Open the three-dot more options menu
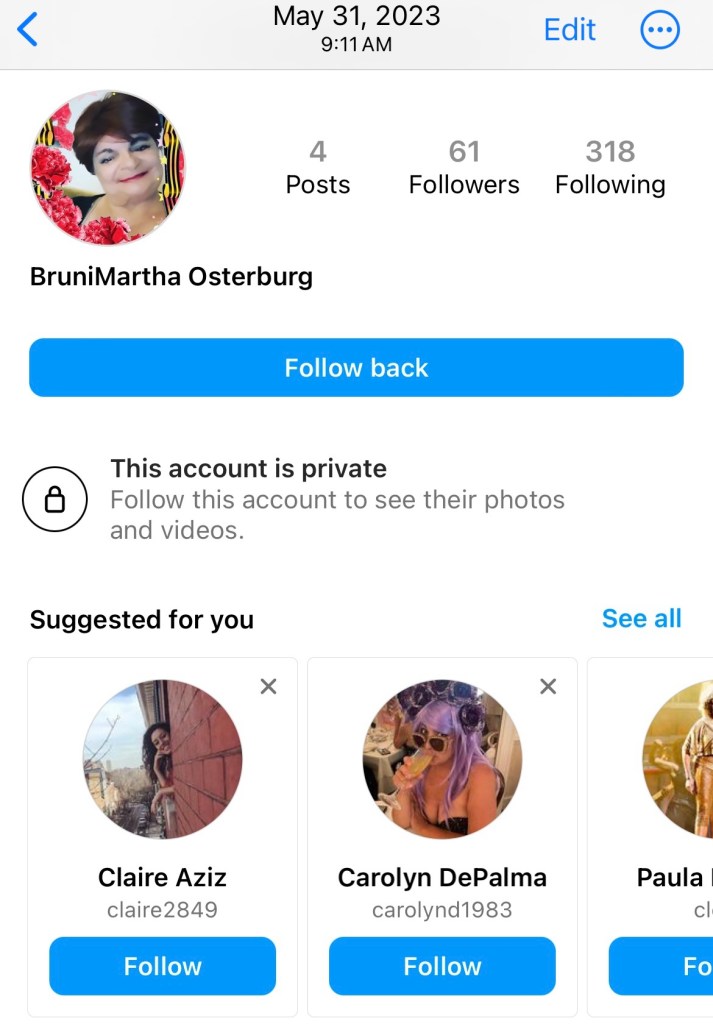The image size is (713, 1024). [660, 30]
